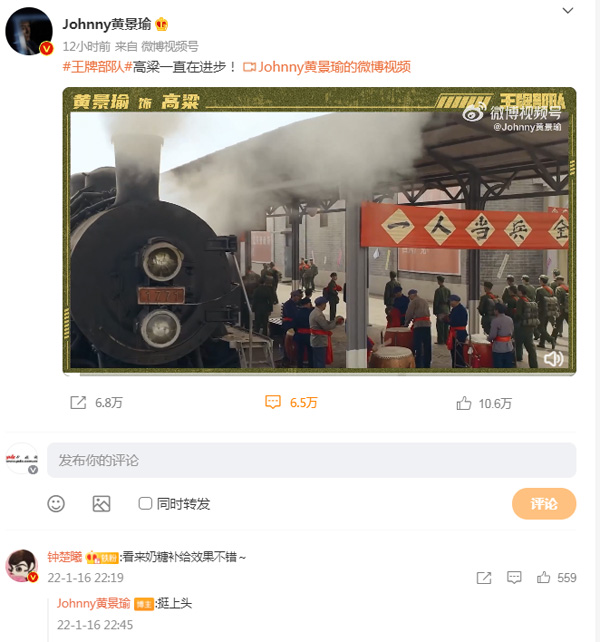
Task: Open the emoji picker
Action: tap(57, 503)
